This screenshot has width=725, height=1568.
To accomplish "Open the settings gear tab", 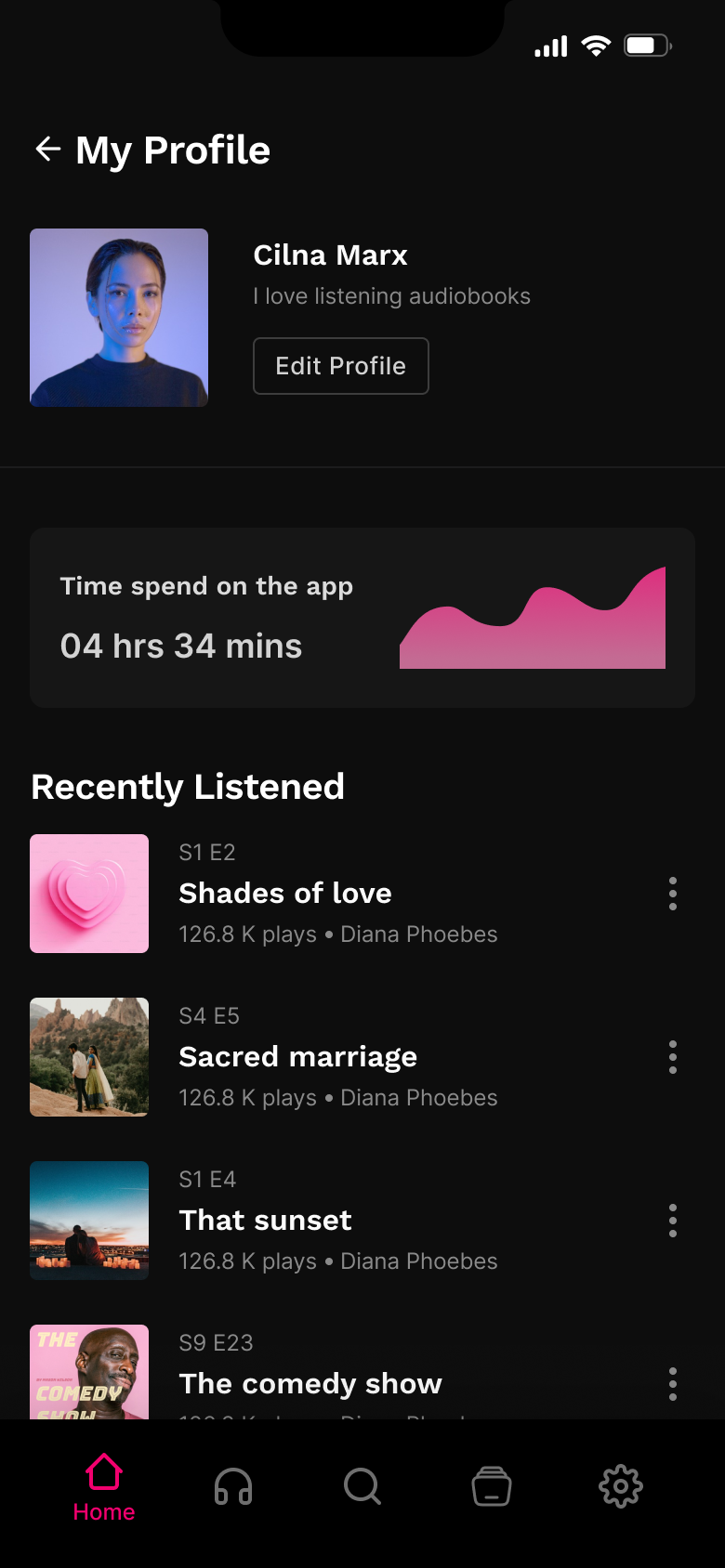I will [621, 1486].
